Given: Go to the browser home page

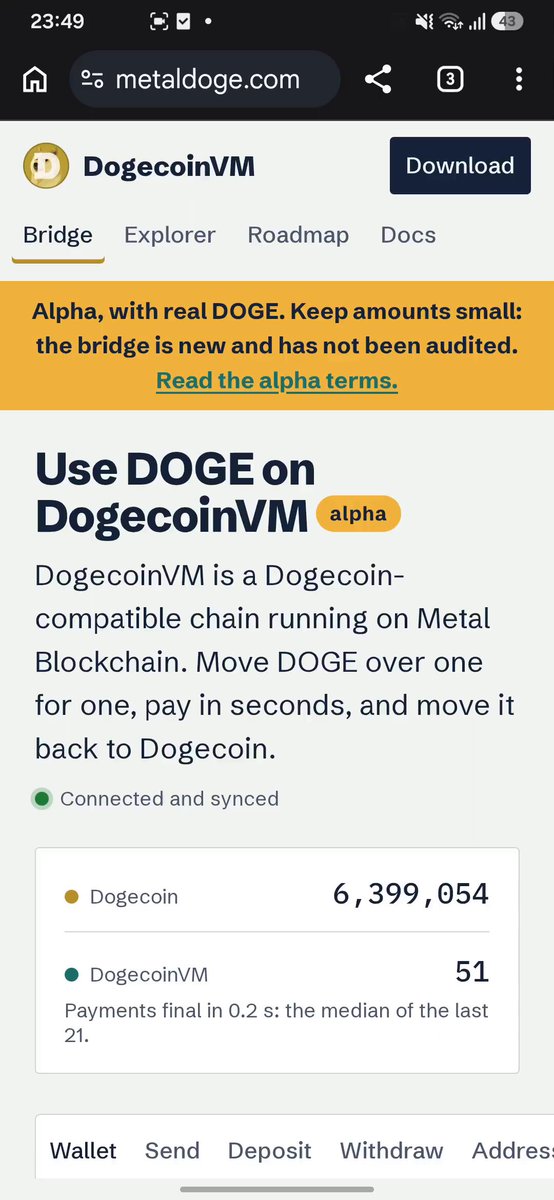Looking at the screenshot, I should (x=36, y=80).
